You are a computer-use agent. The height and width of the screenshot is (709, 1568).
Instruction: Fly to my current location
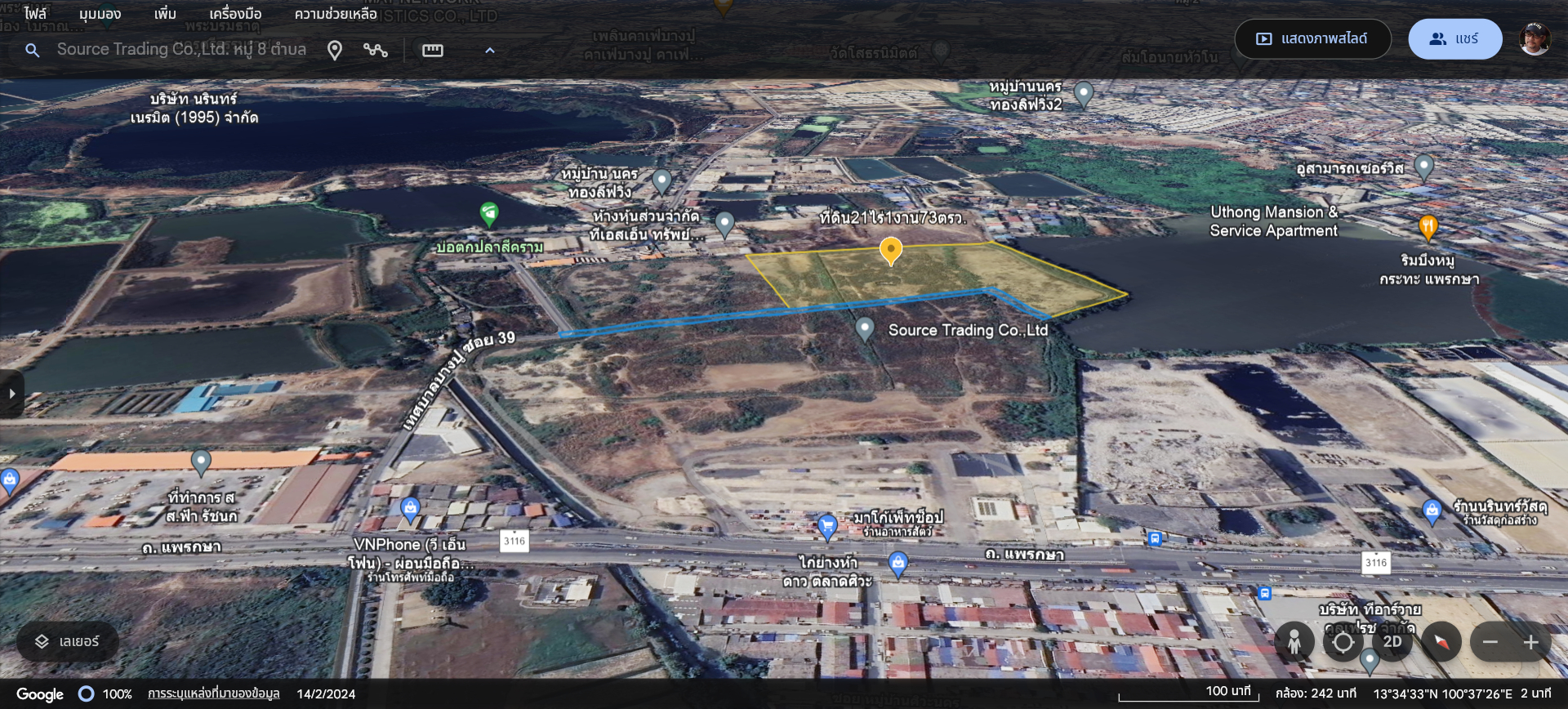pyautogui.click(x=1343, y=643)
